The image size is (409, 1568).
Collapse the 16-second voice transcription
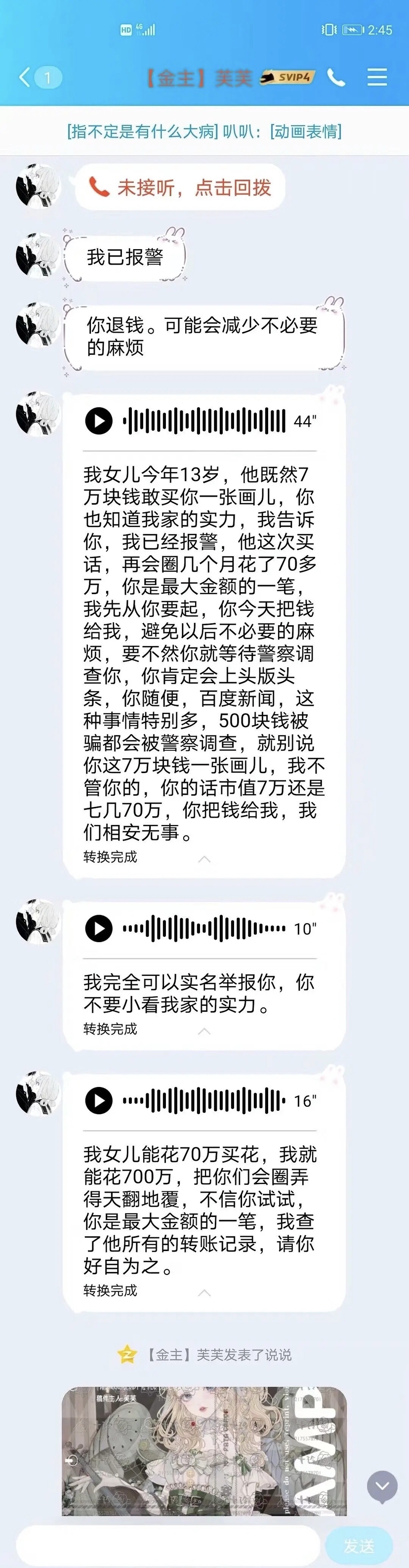204,1292
